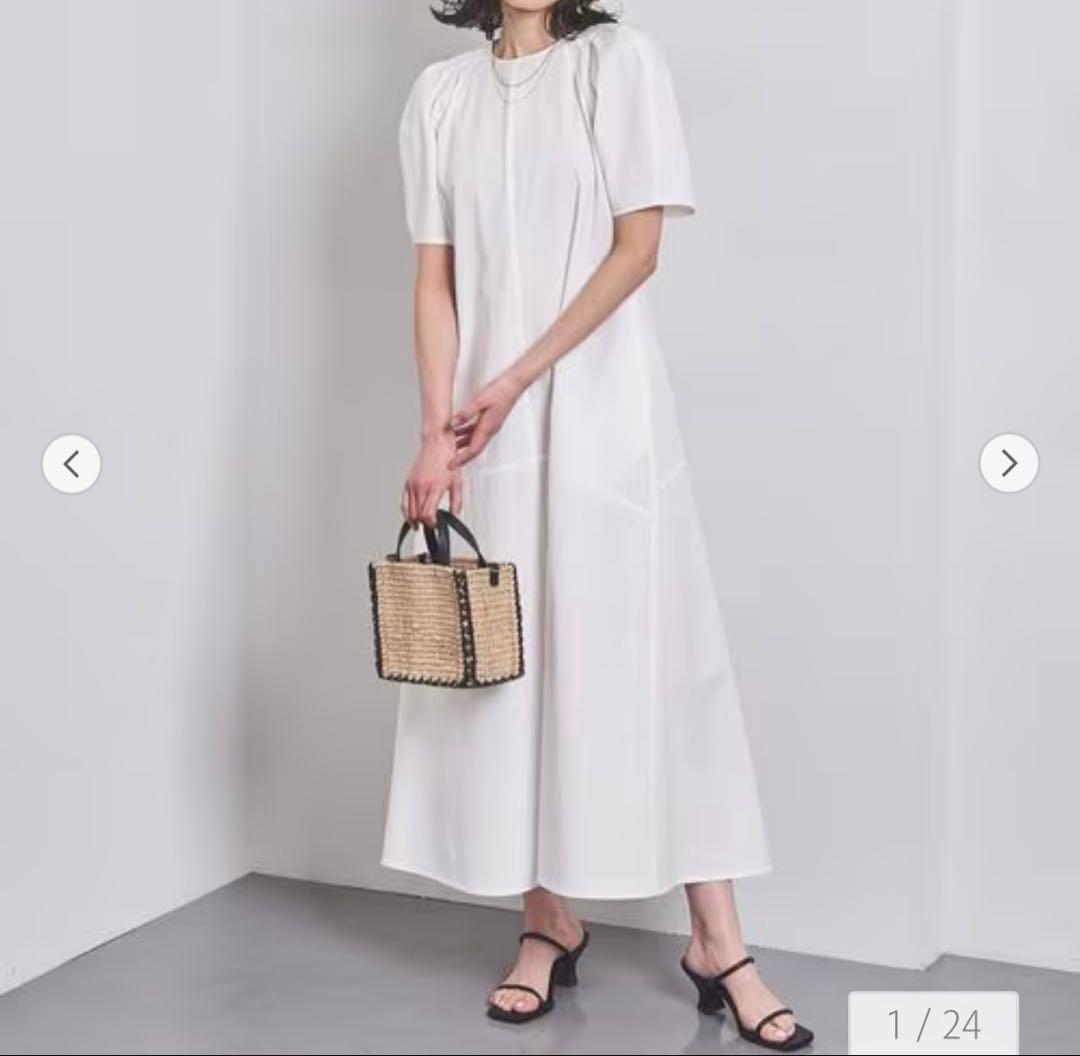The image size is (1080, 1056).
Task: Go to the previous product photo
Action: pyautogui.click(x=71, y=464)
